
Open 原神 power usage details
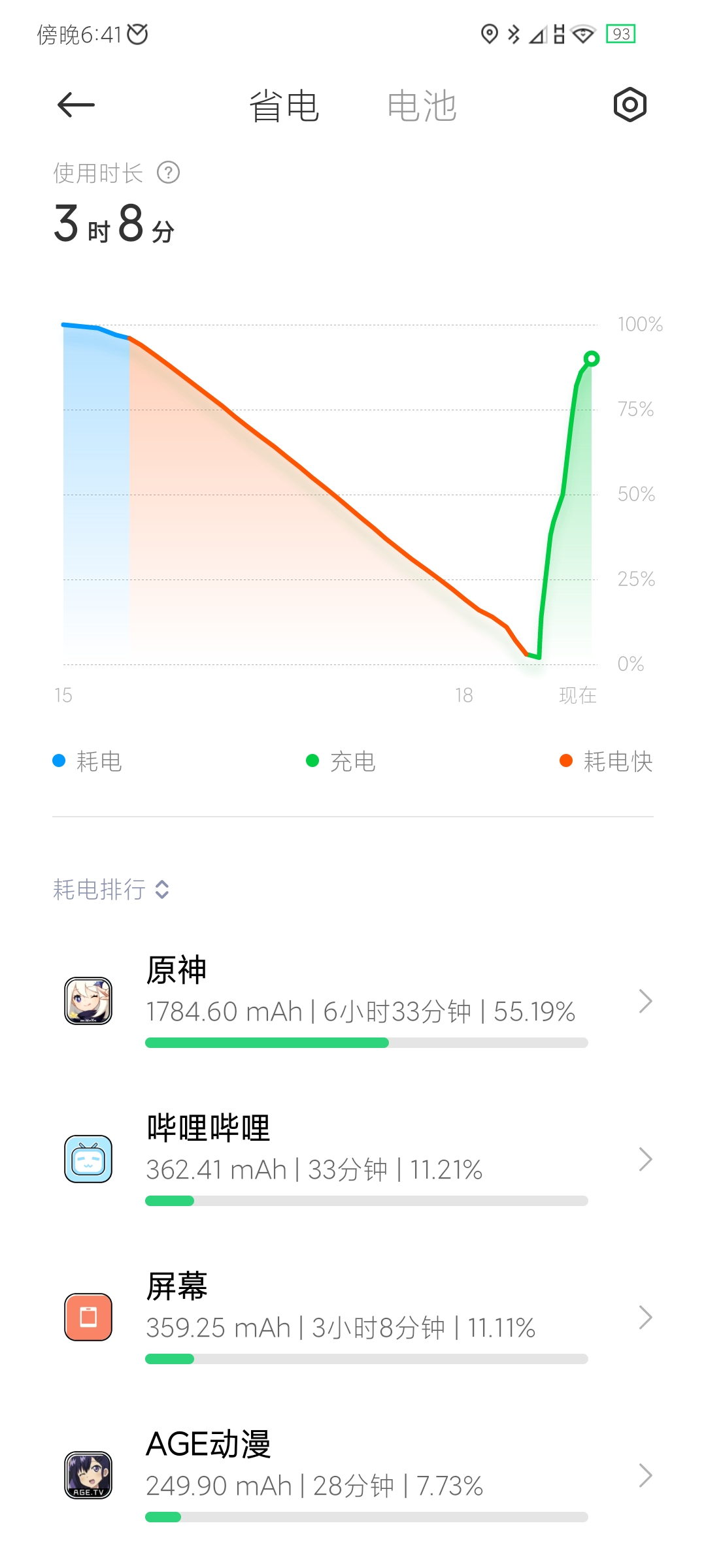click(x=353, y=1001)
